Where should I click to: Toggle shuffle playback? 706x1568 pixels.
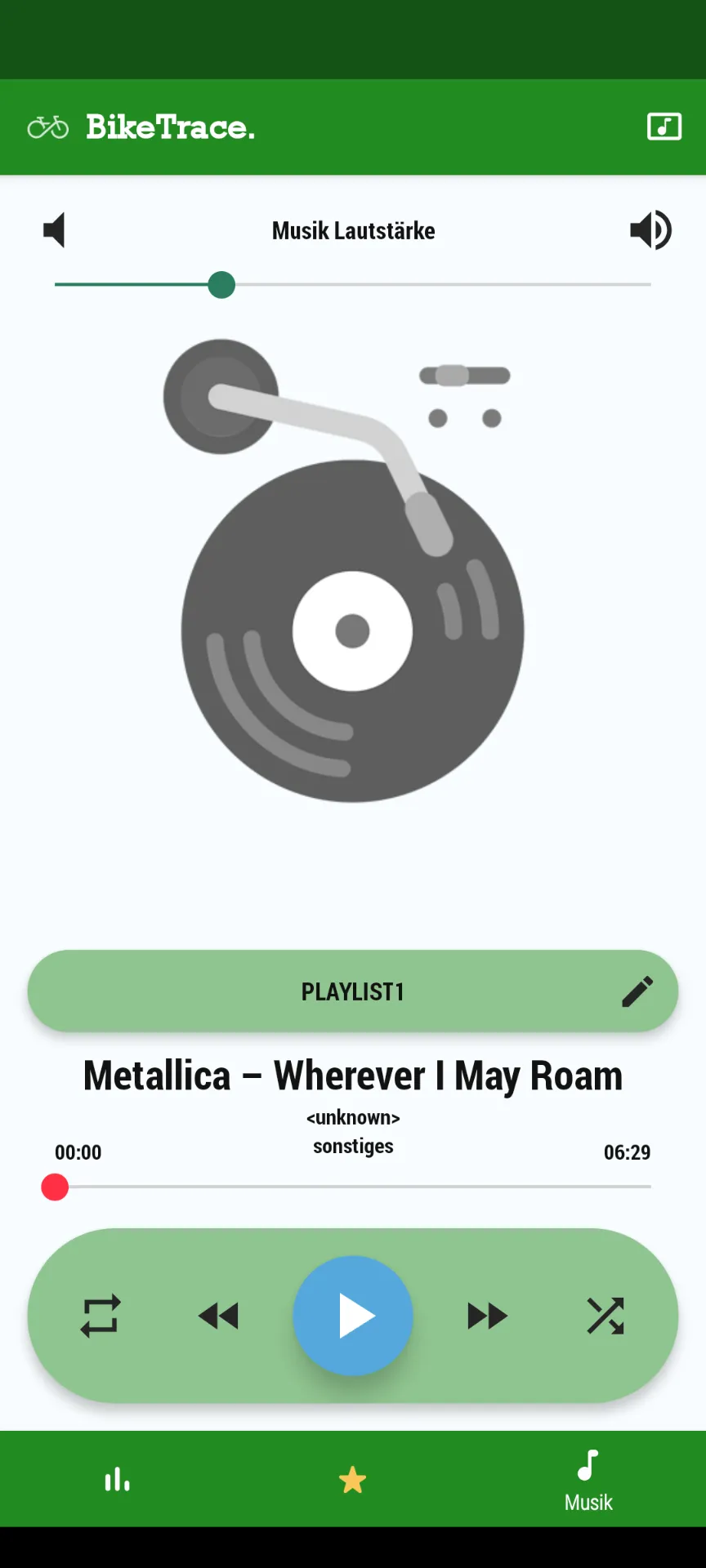tap(605, 1316)
